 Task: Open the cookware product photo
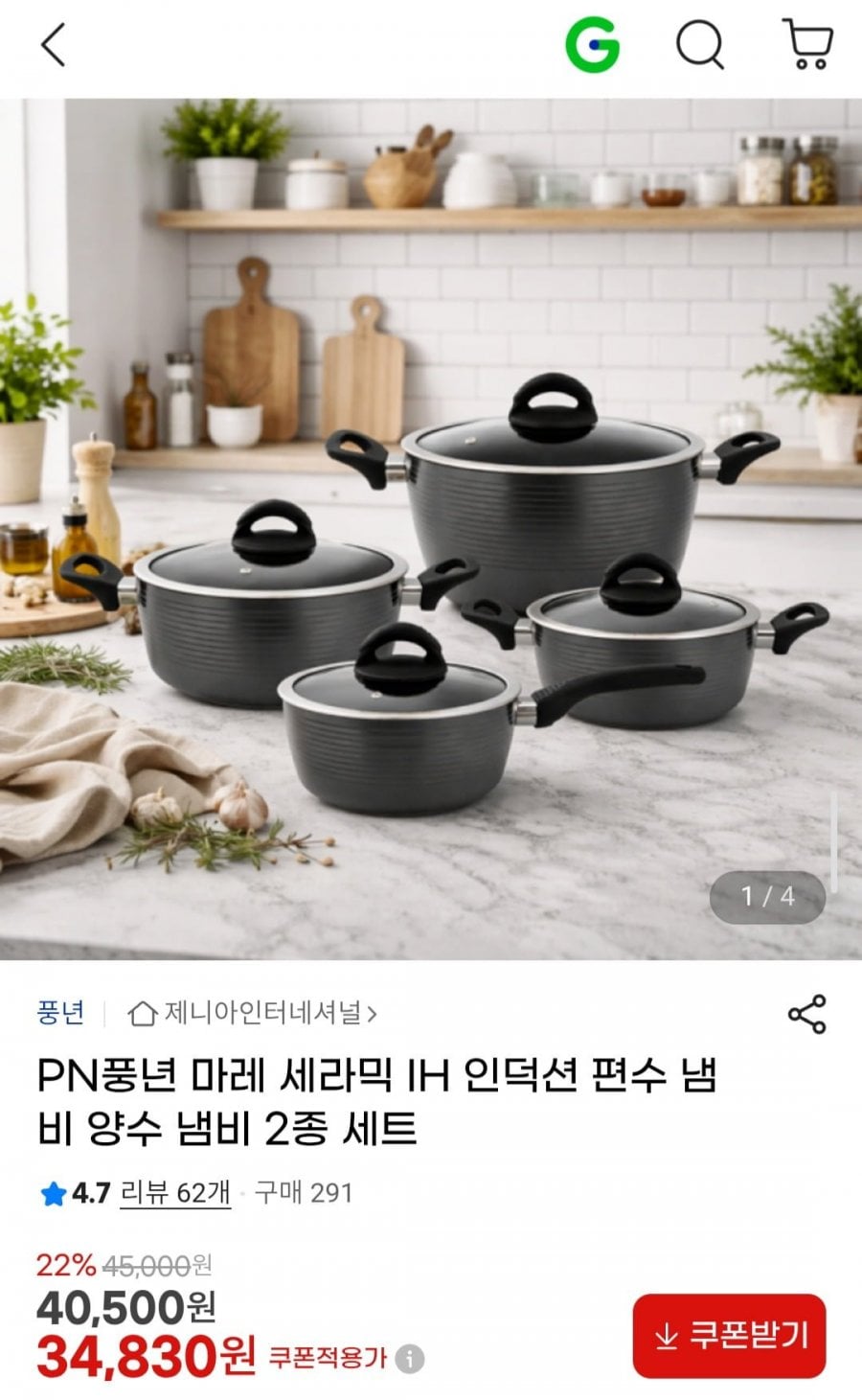point(431,529)
